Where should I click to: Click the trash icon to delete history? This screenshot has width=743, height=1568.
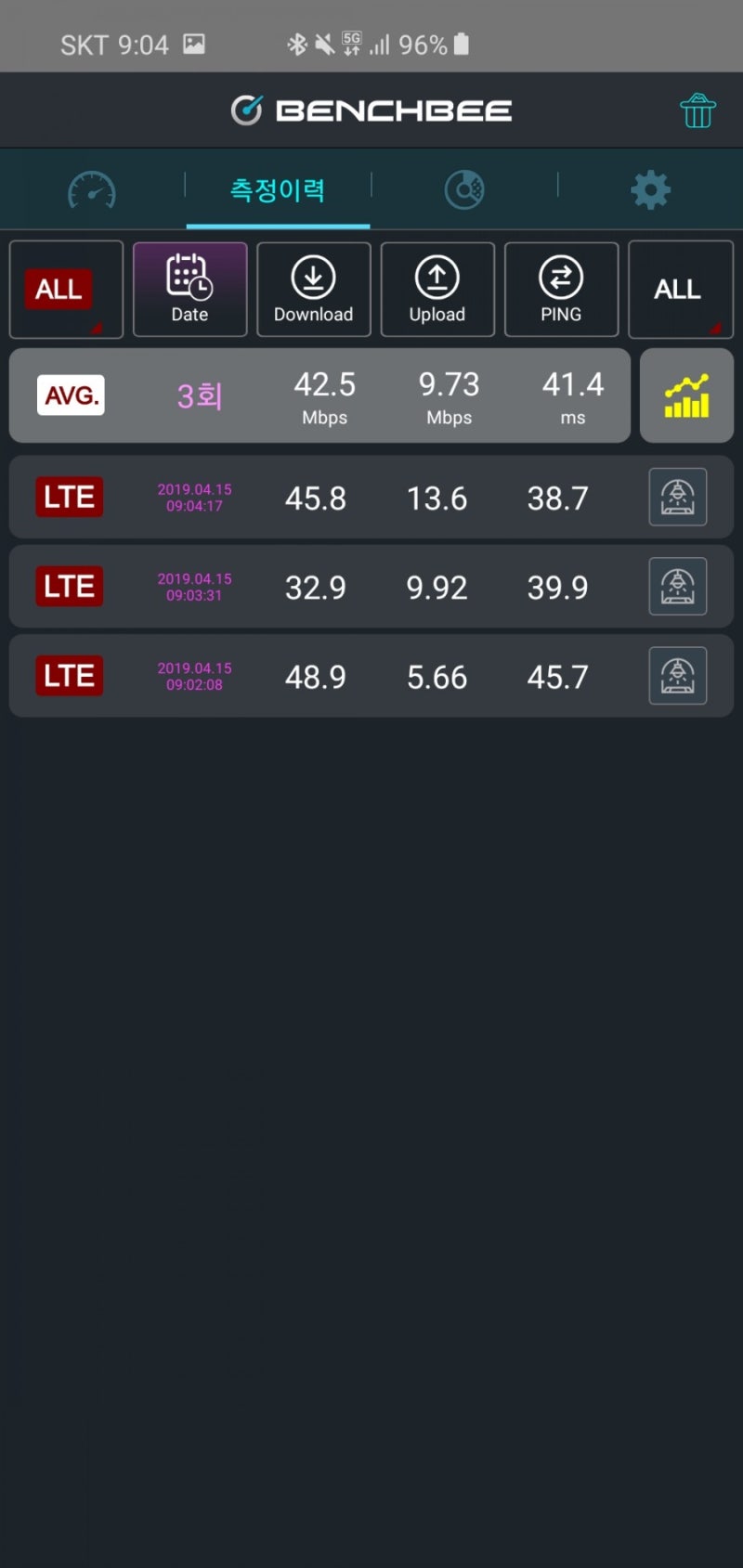coord(697,110)
